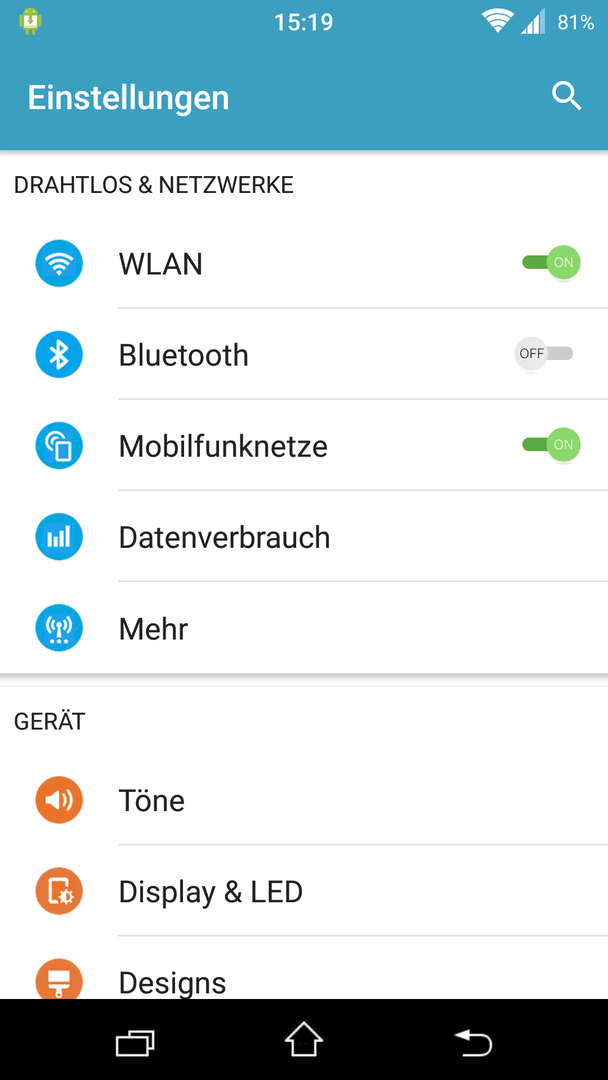Open Töne sound settings
The width and height of the screenshot is (608, 1080).
coord(304,800)
